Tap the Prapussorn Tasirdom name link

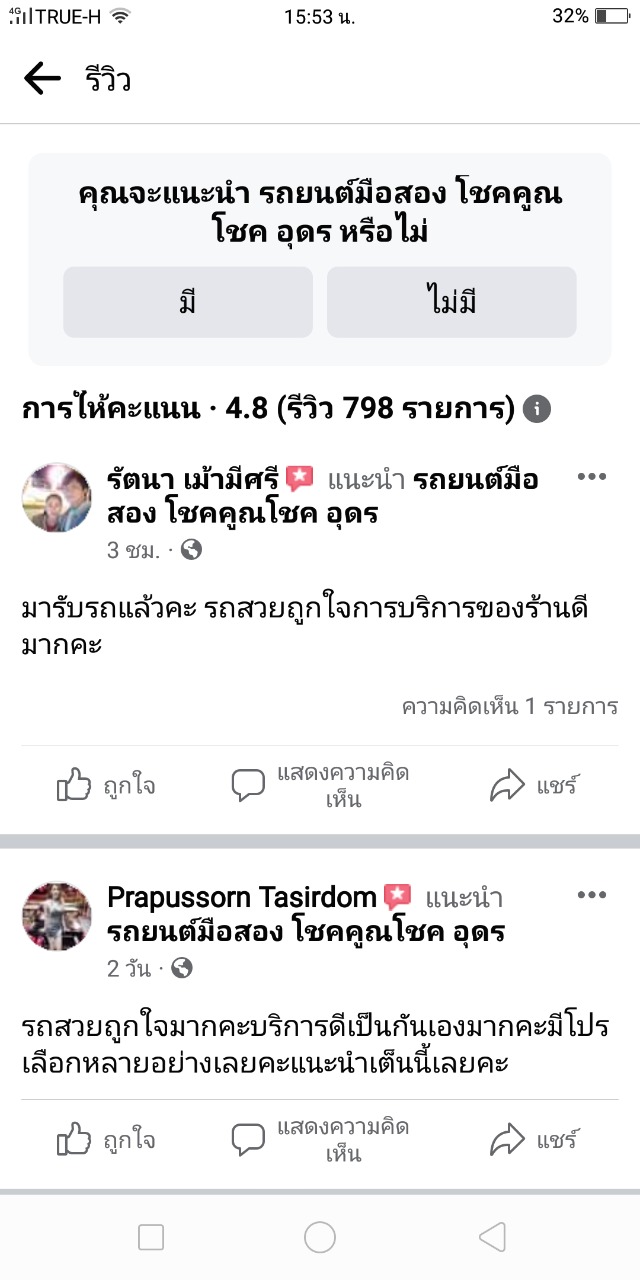(241, 897)
